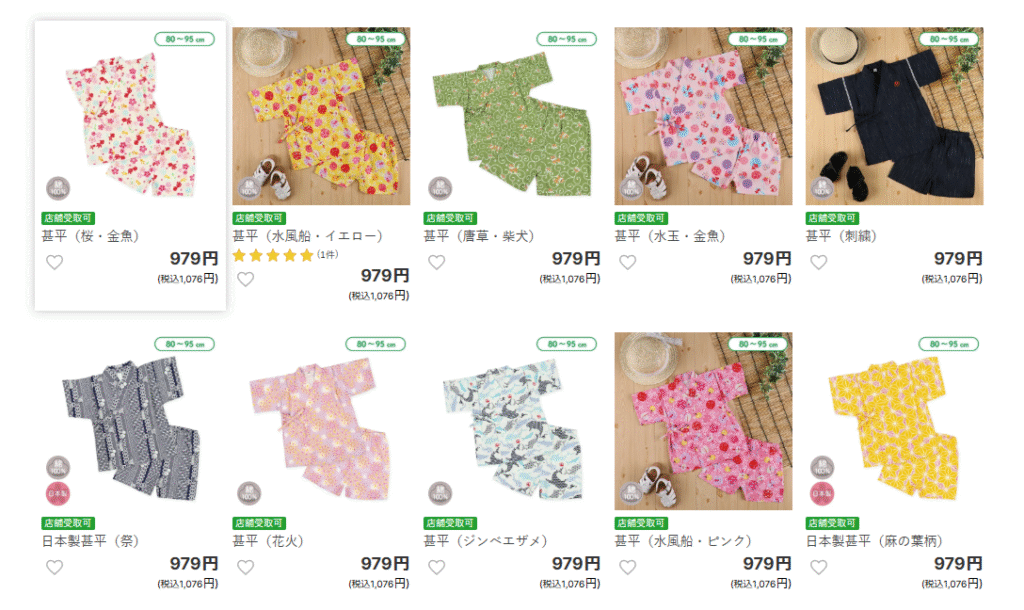
Task: Open the 甚平（ジンベエザメ） product
Action: click(x=512, y=420)
